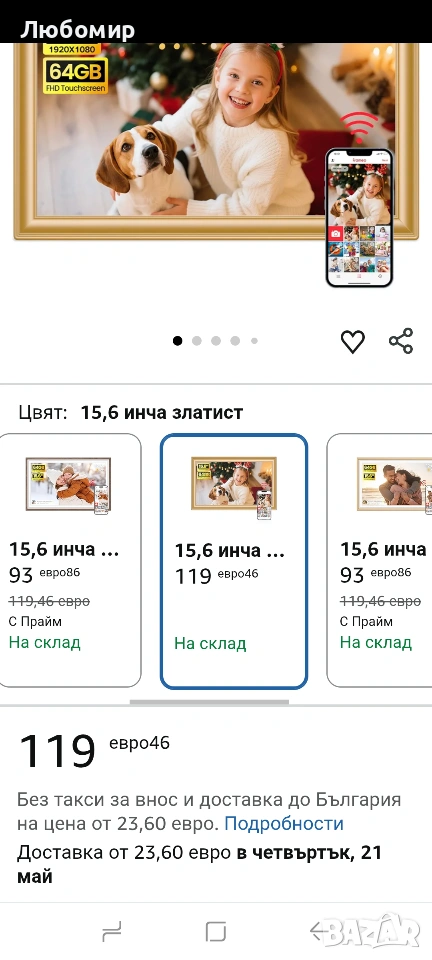The image size is (432, 960).
Task: Tap the system home button
Action: coord(216,932)
